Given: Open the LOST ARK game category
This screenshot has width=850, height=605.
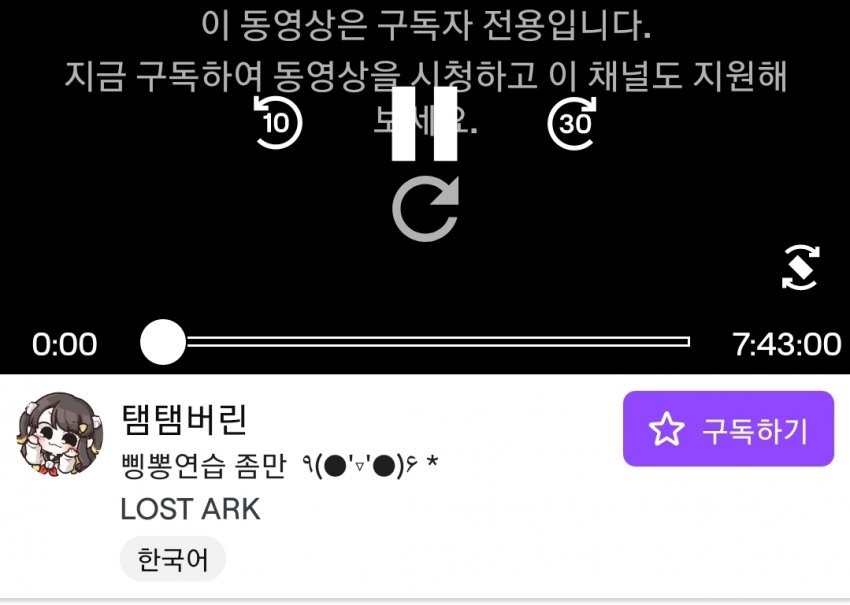Looking at the screenshot, I should coord(190,509).
